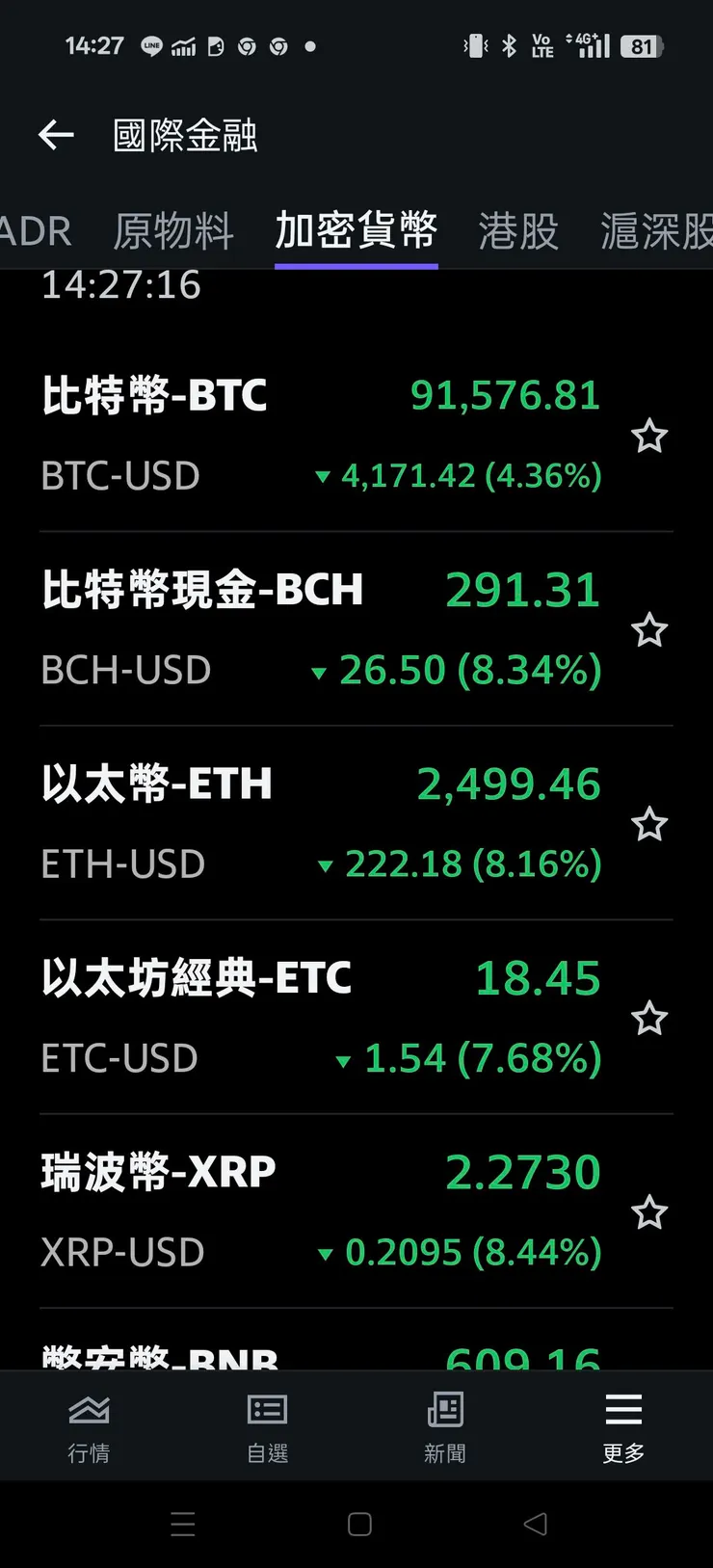Tap the back arrow next to 國際金融
713x1568 pixels.
[55, 135]
